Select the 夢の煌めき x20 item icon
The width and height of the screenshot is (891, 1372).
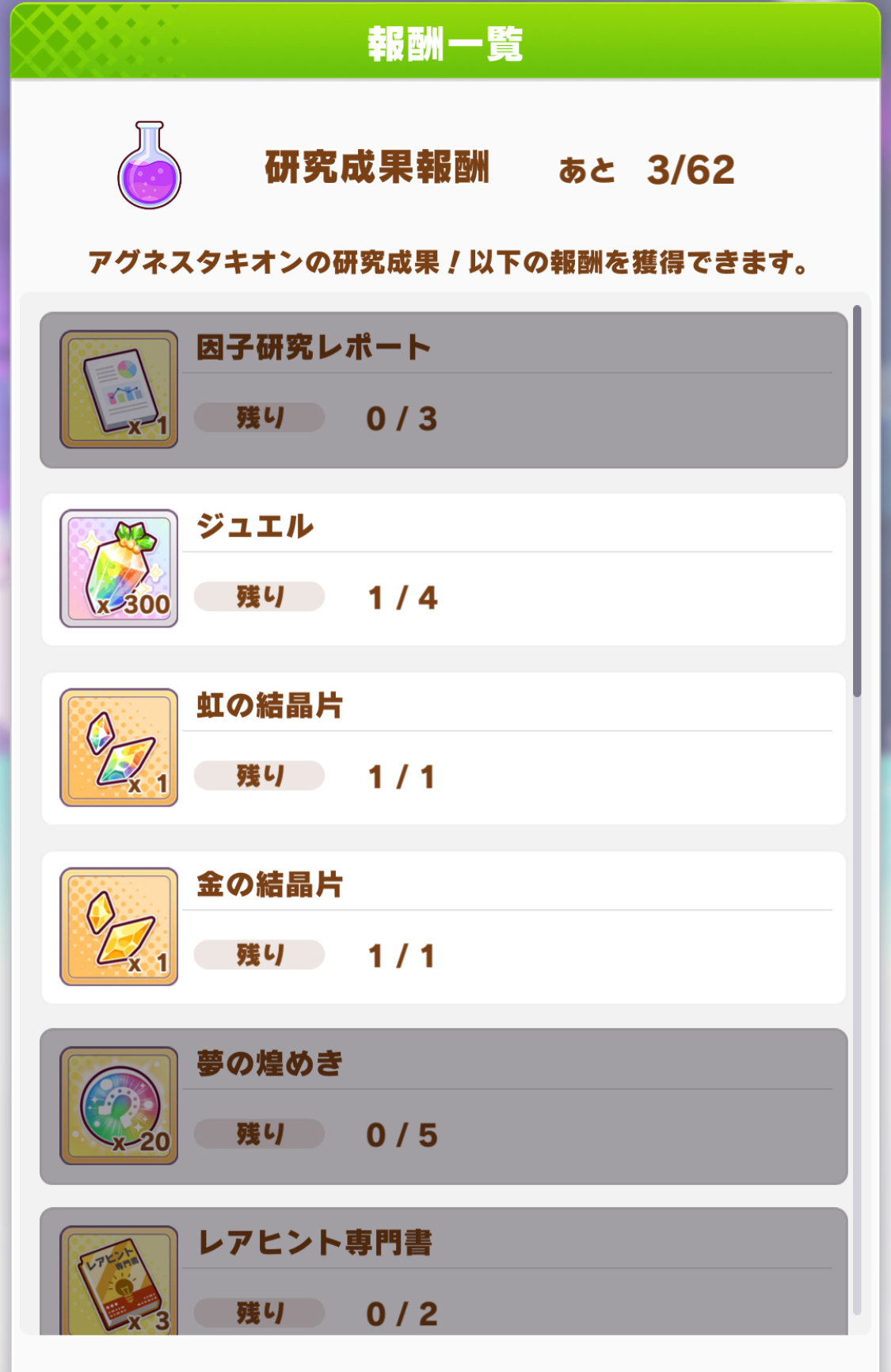[x=119, y=1105]
